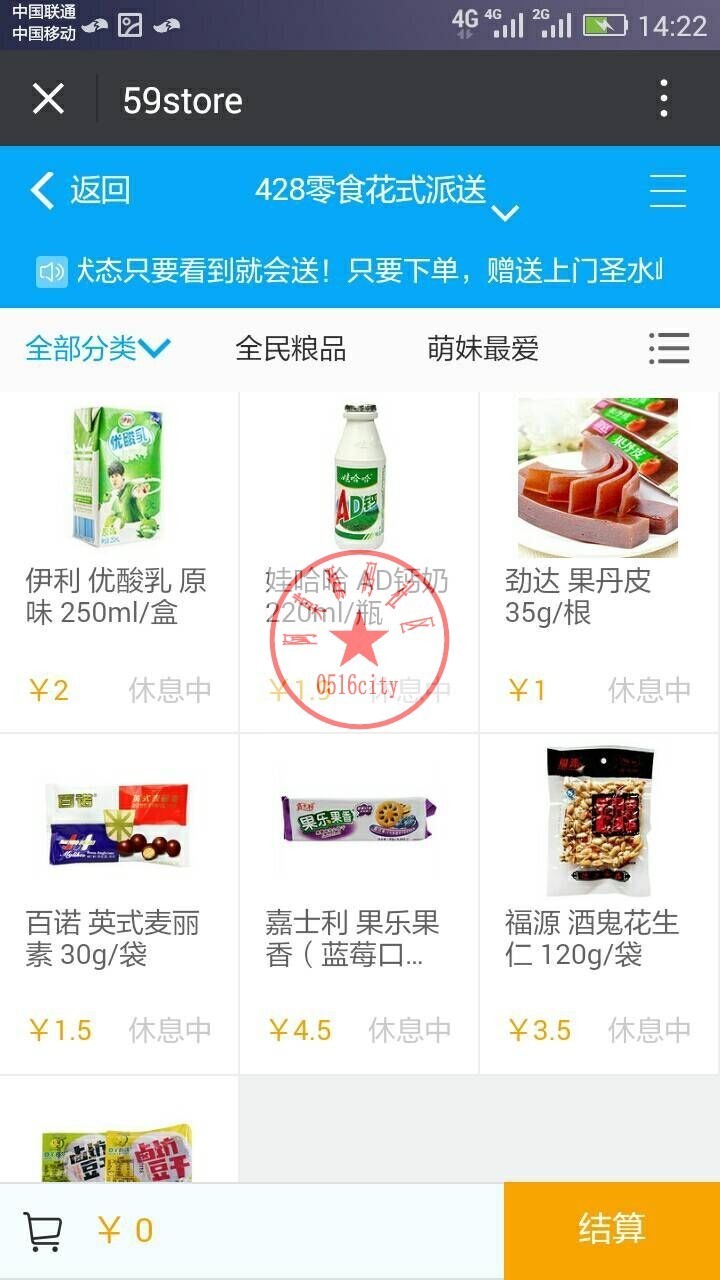Tap the 休息中 label on 劲达 果丹皮

[x=649, y=688]
